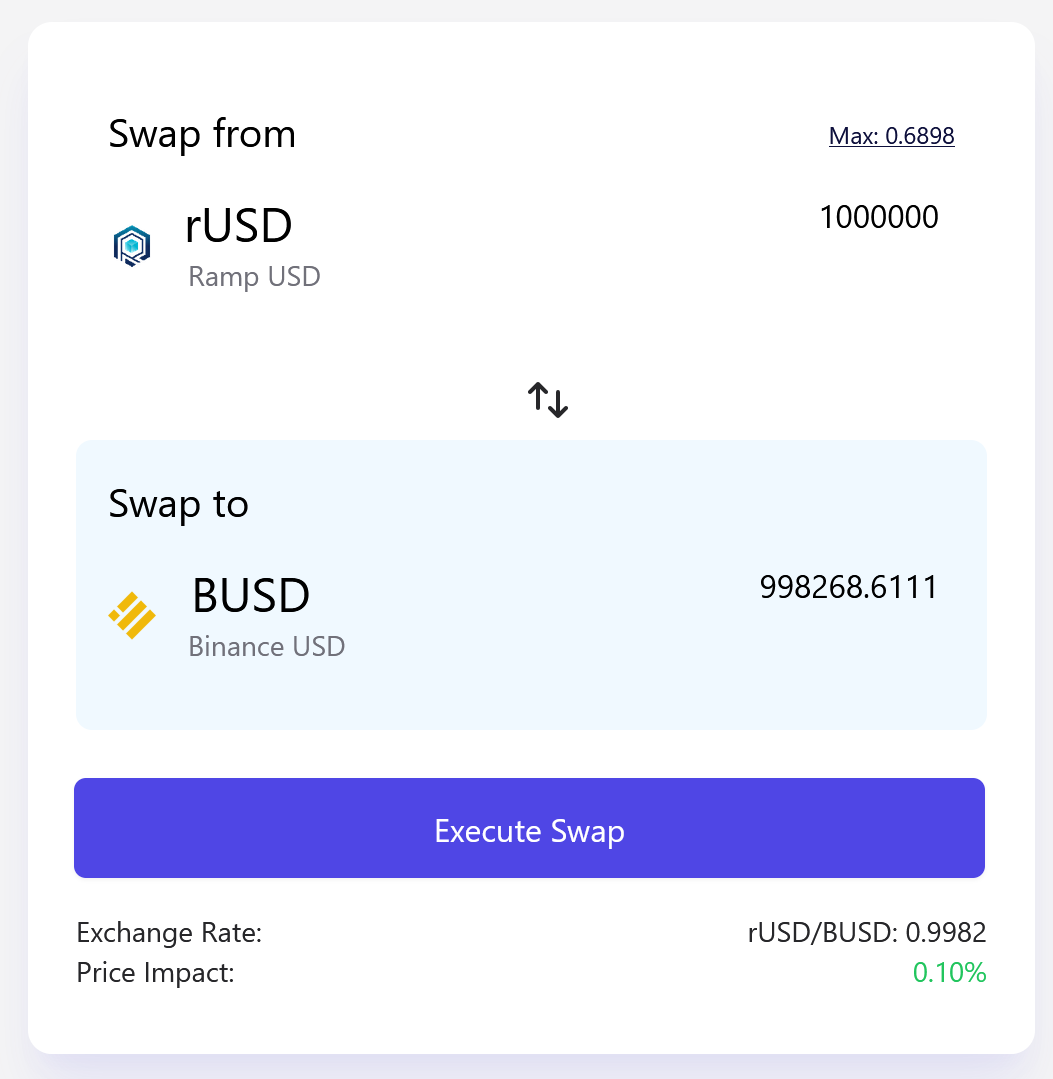Viewport: 1053px width, 1079px height.
Task: Edit the swap-from amount 1000000
Action: click(x=878, y=217)
